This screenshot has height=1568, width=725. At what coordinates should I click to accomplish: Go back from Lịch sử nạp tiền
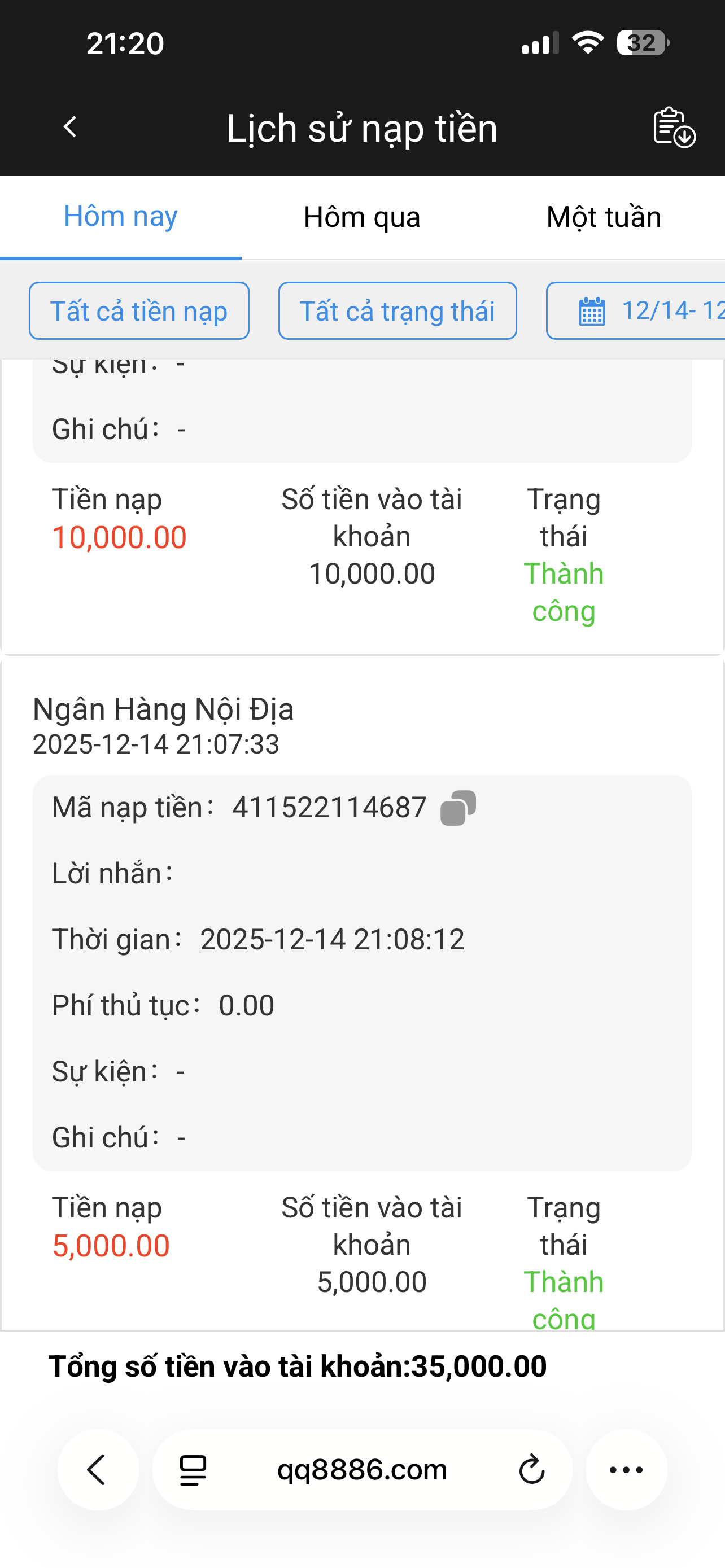[x=71, y=127]
